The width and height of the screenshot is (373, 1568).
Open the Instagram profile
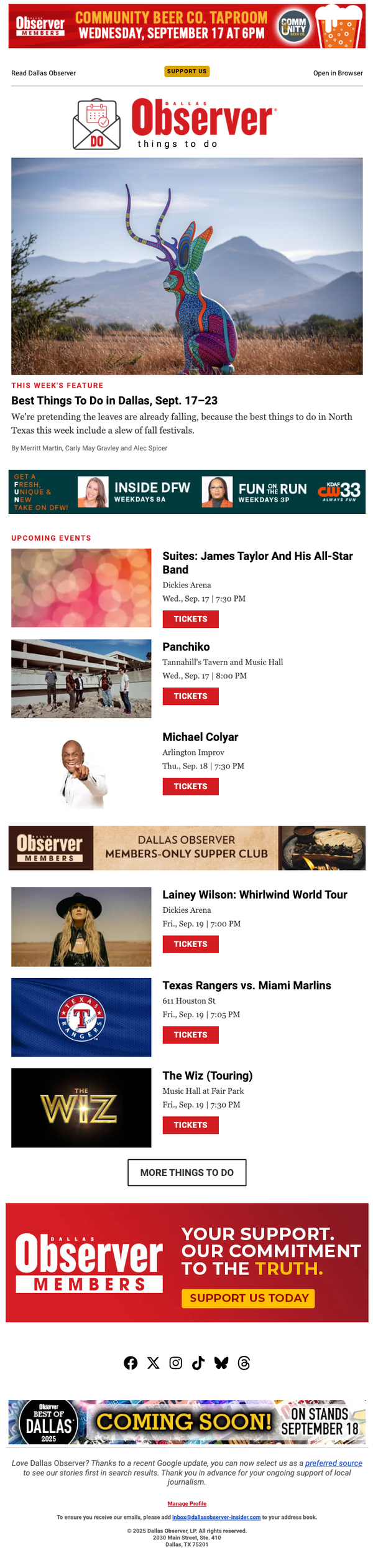click(x=176, y=1363)
